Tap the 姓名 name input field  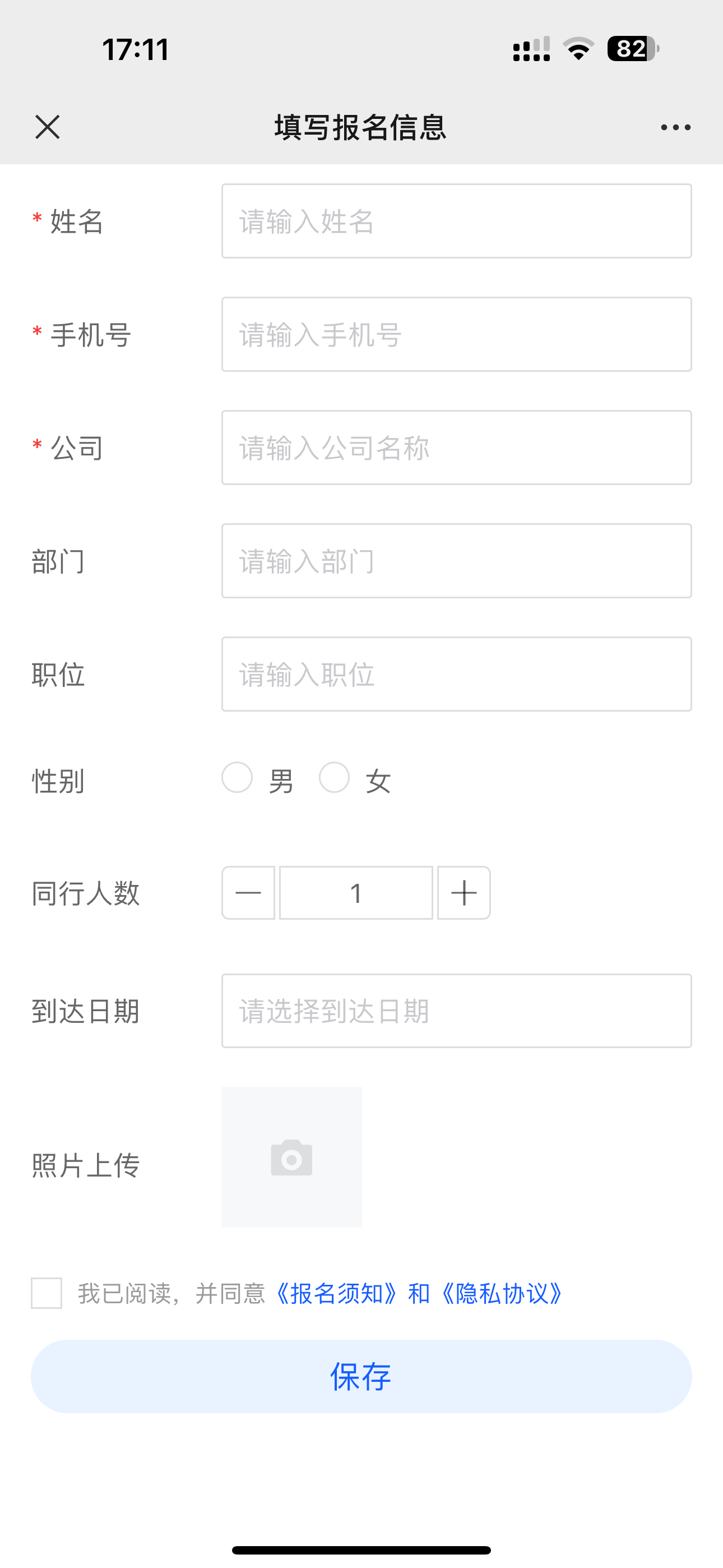[x=456, y=221]
